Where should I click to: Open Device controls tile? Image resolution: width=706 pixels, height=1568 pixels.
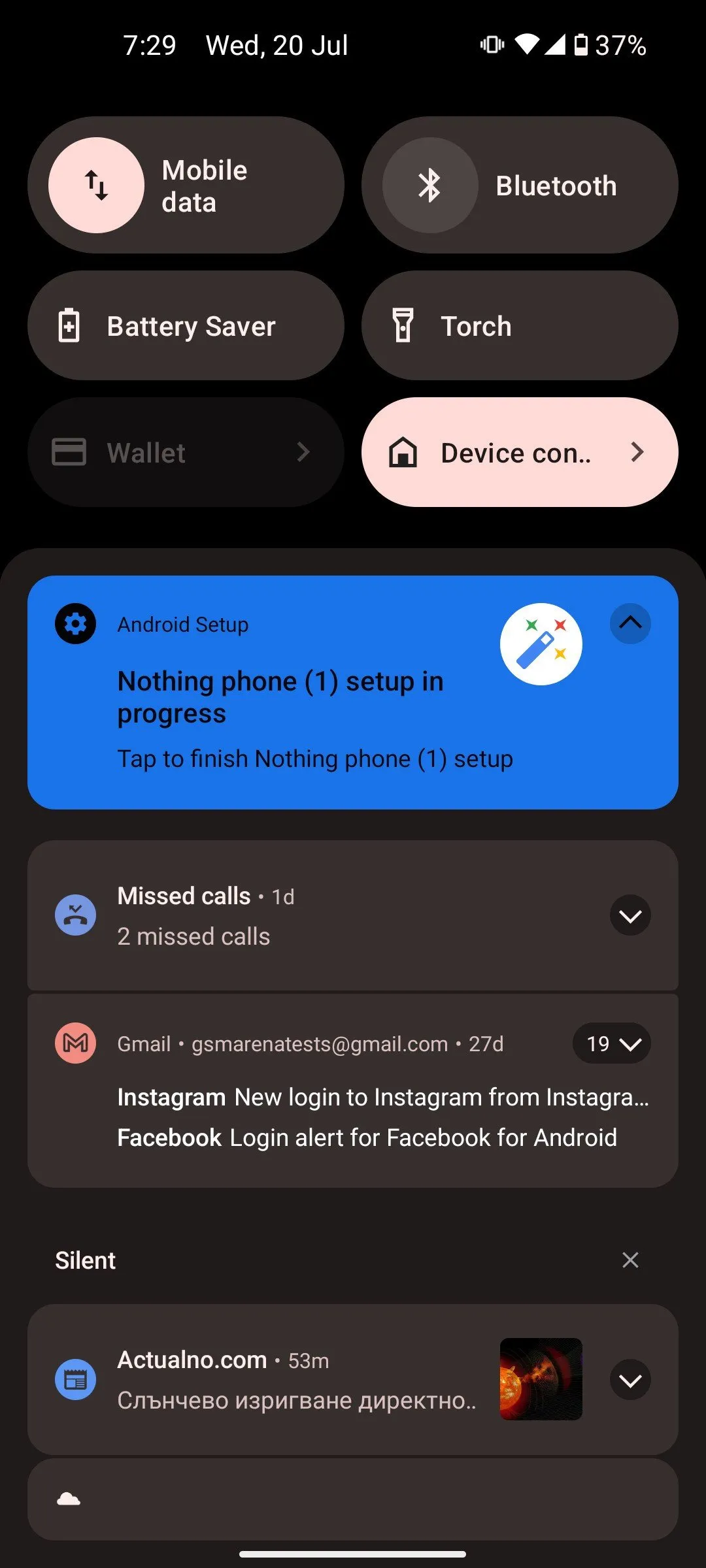(520, 453)
